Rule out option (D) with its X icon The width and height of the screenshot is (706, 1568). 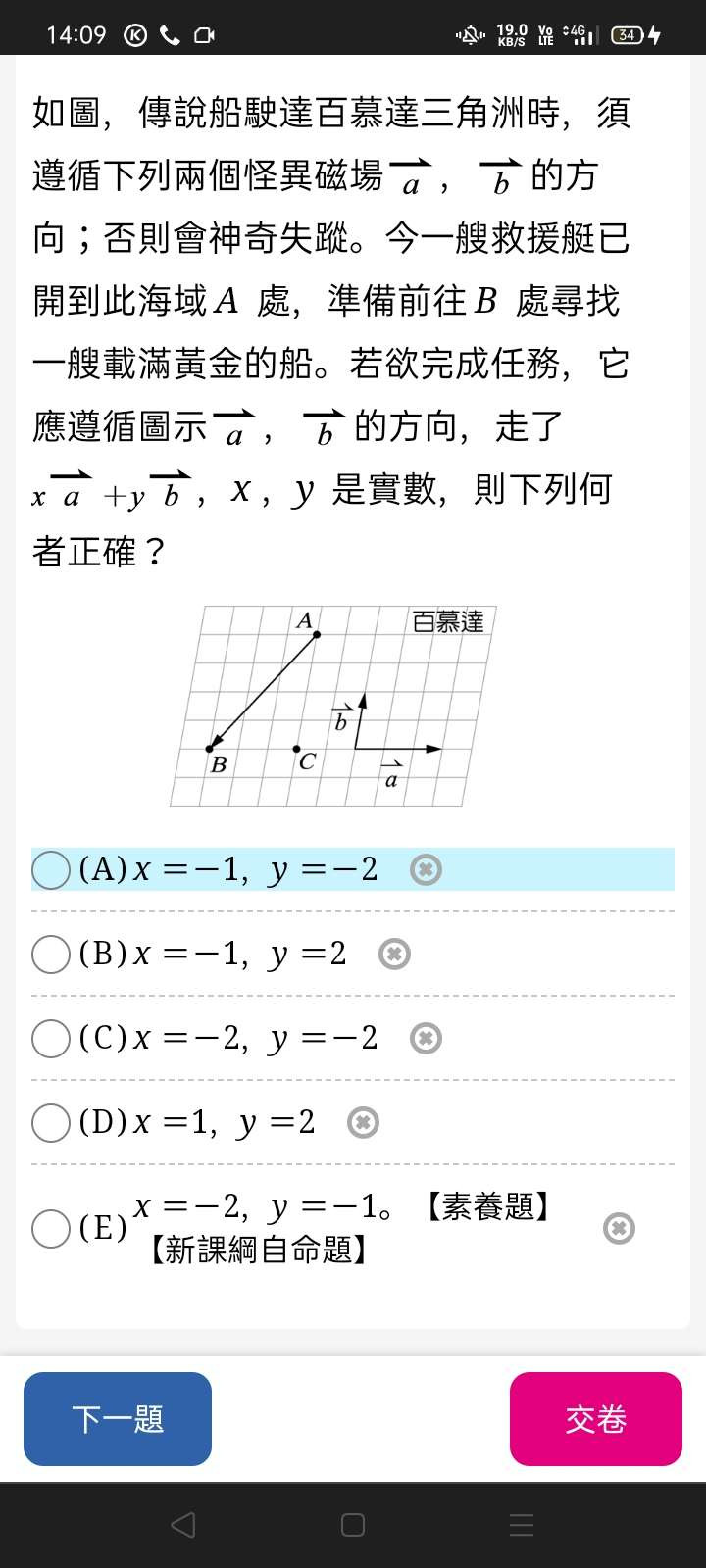pyautogui.click(x=363, y=1122)
